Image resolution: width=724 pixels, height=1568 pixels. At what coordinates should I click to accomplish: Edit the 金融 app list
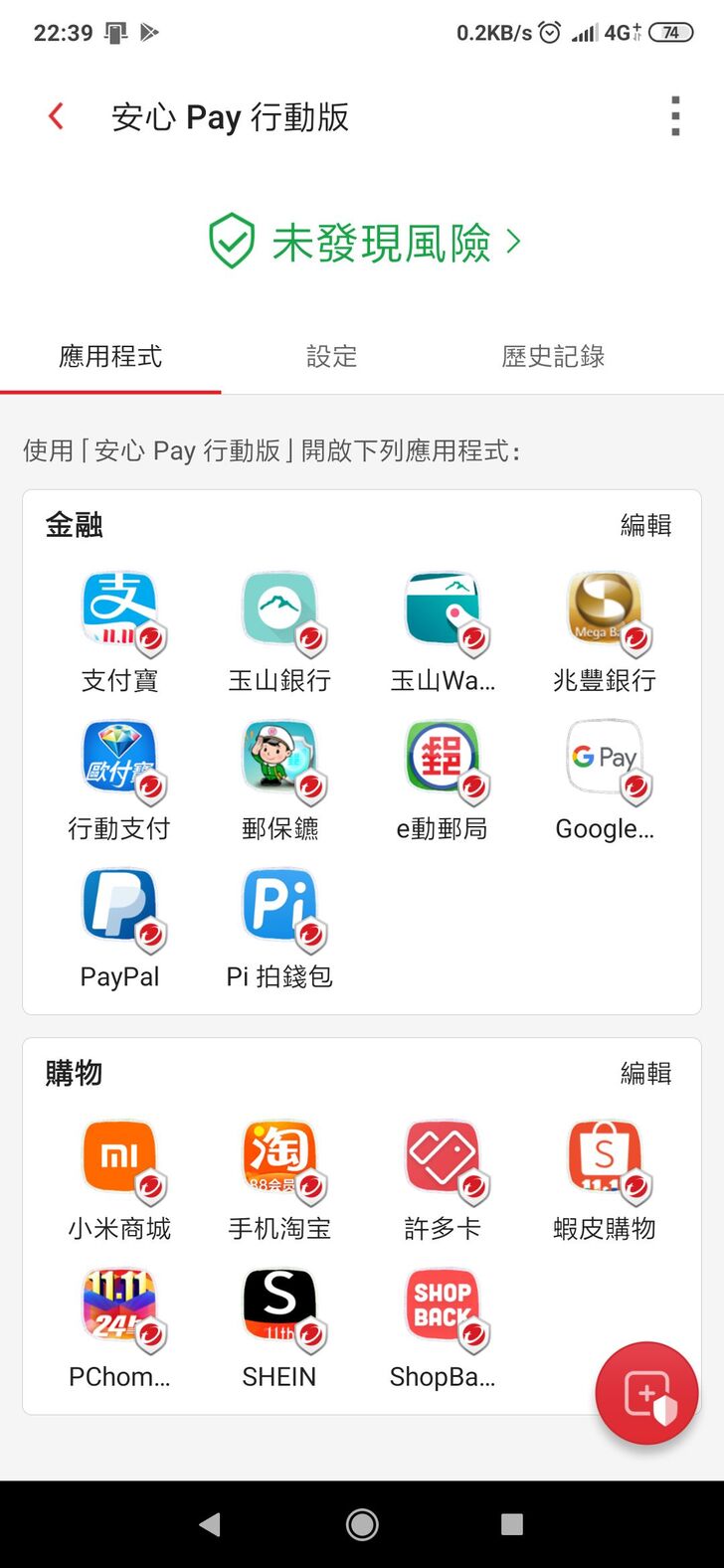point(645,525)
